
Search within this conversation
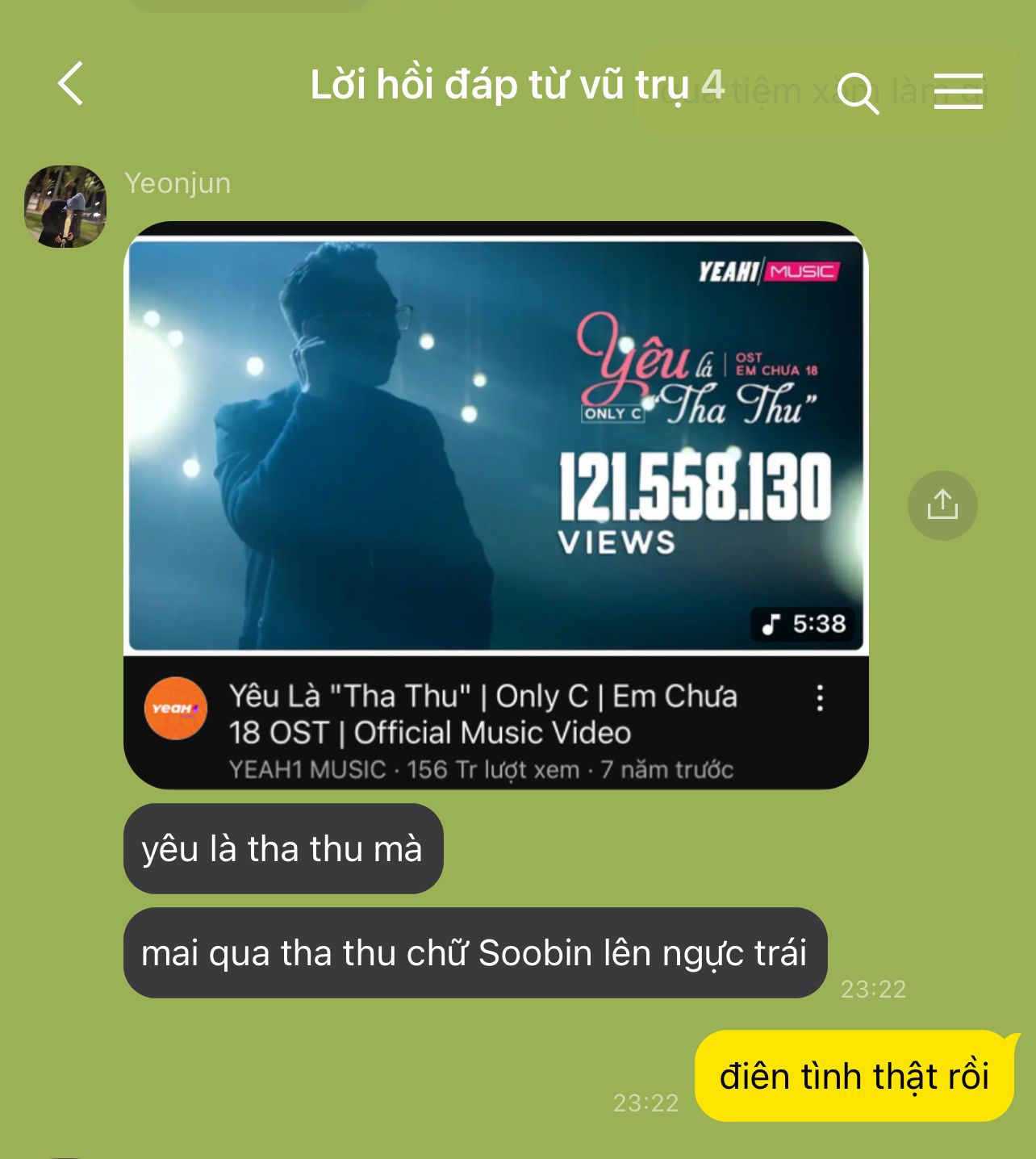[858, 92]
